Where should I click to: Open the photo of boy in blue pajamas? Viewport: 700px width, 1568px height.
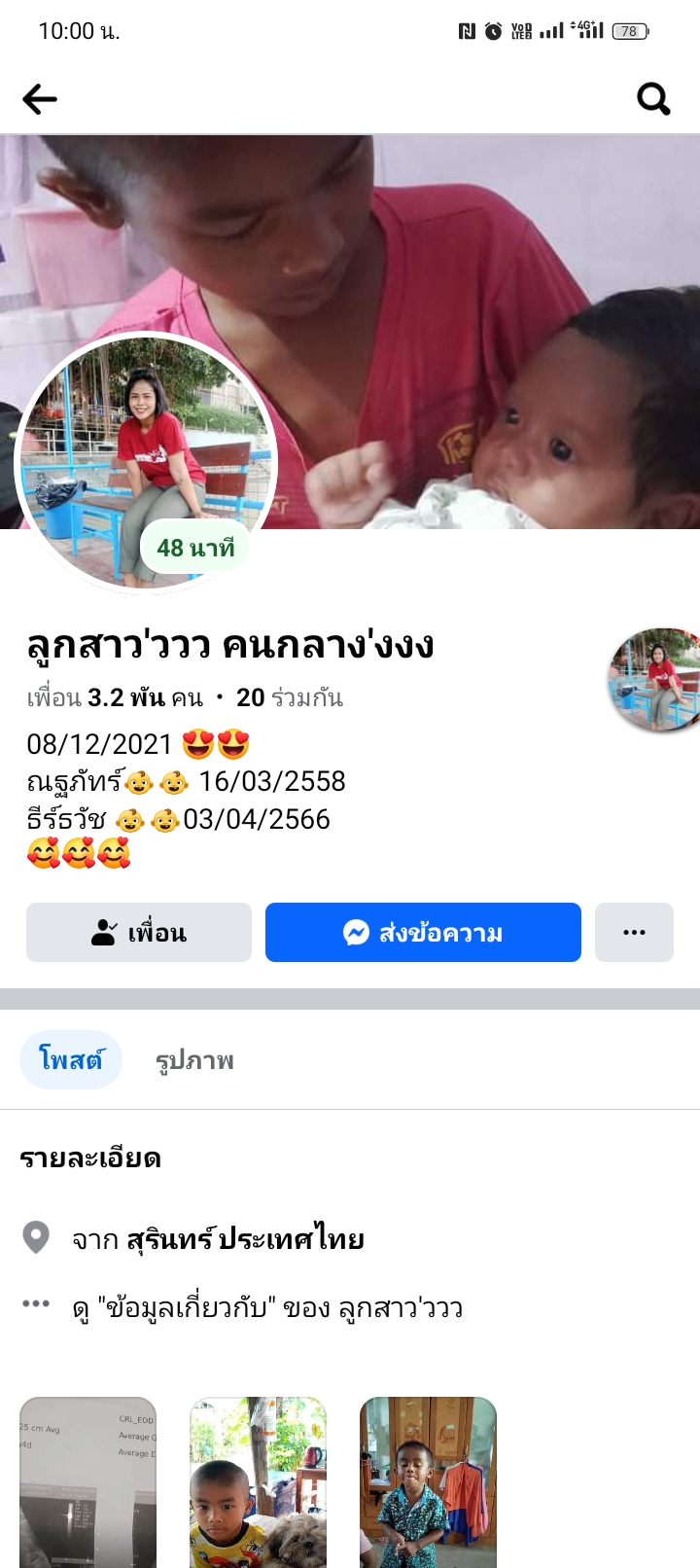pyautogui.click(x=428, y=1480)
